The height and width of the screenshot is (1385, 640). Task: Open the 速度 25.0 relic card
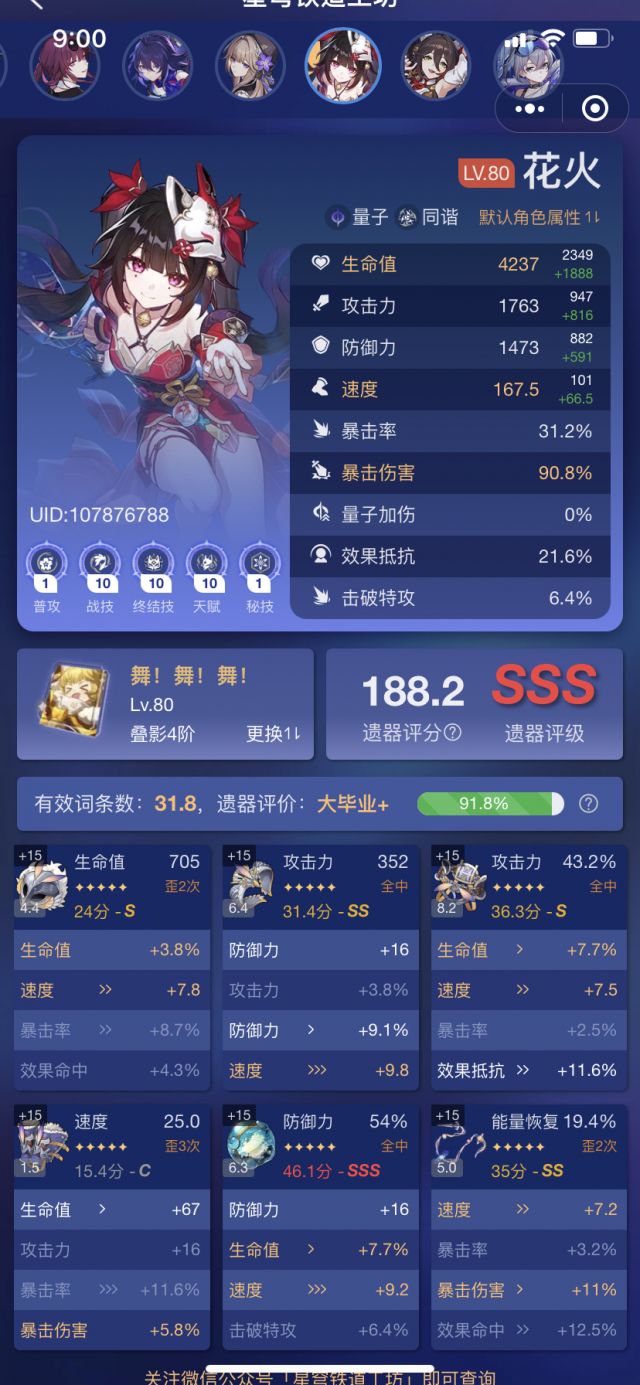(112, 1227)
